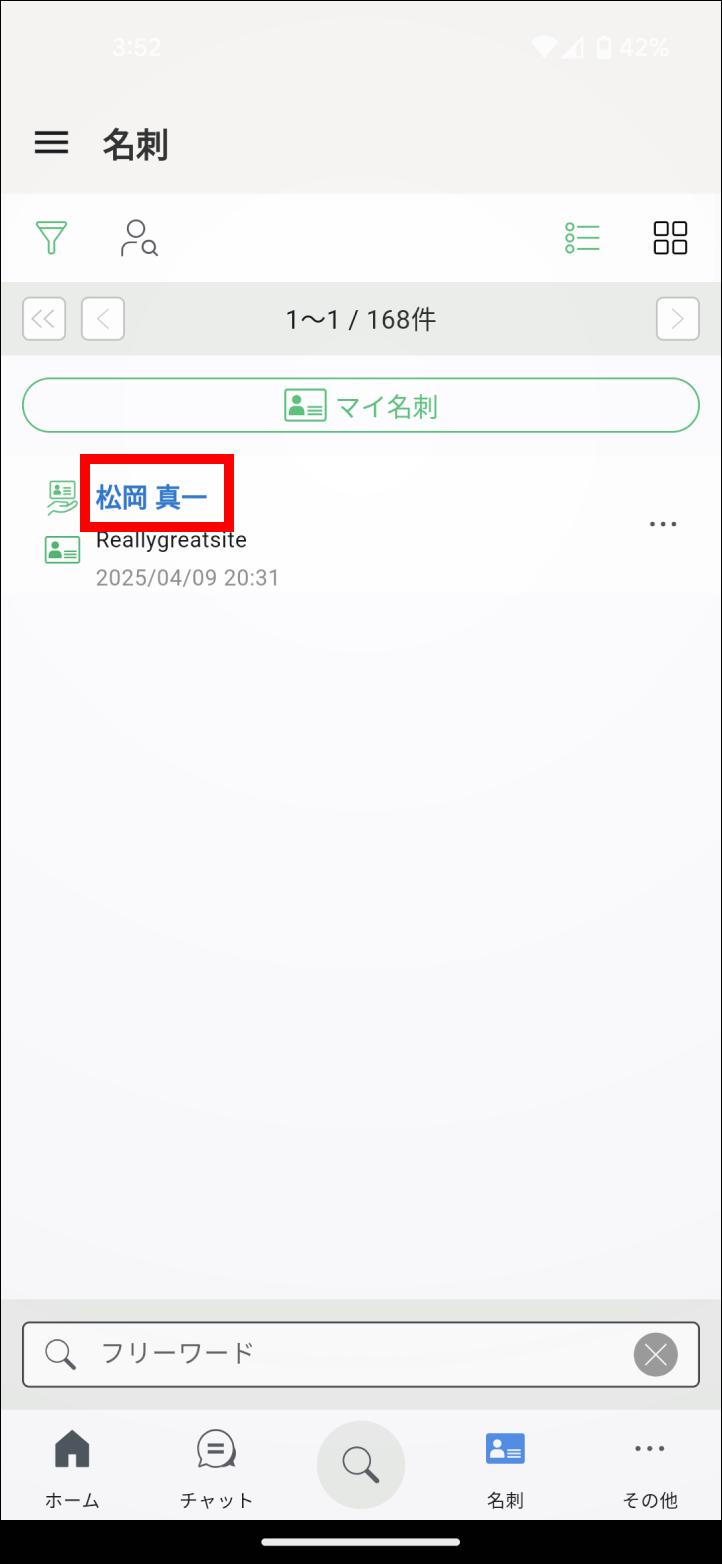This screenshot has width=722, height=1564.
Task: Open the person search icon
Action: (139, 238)
